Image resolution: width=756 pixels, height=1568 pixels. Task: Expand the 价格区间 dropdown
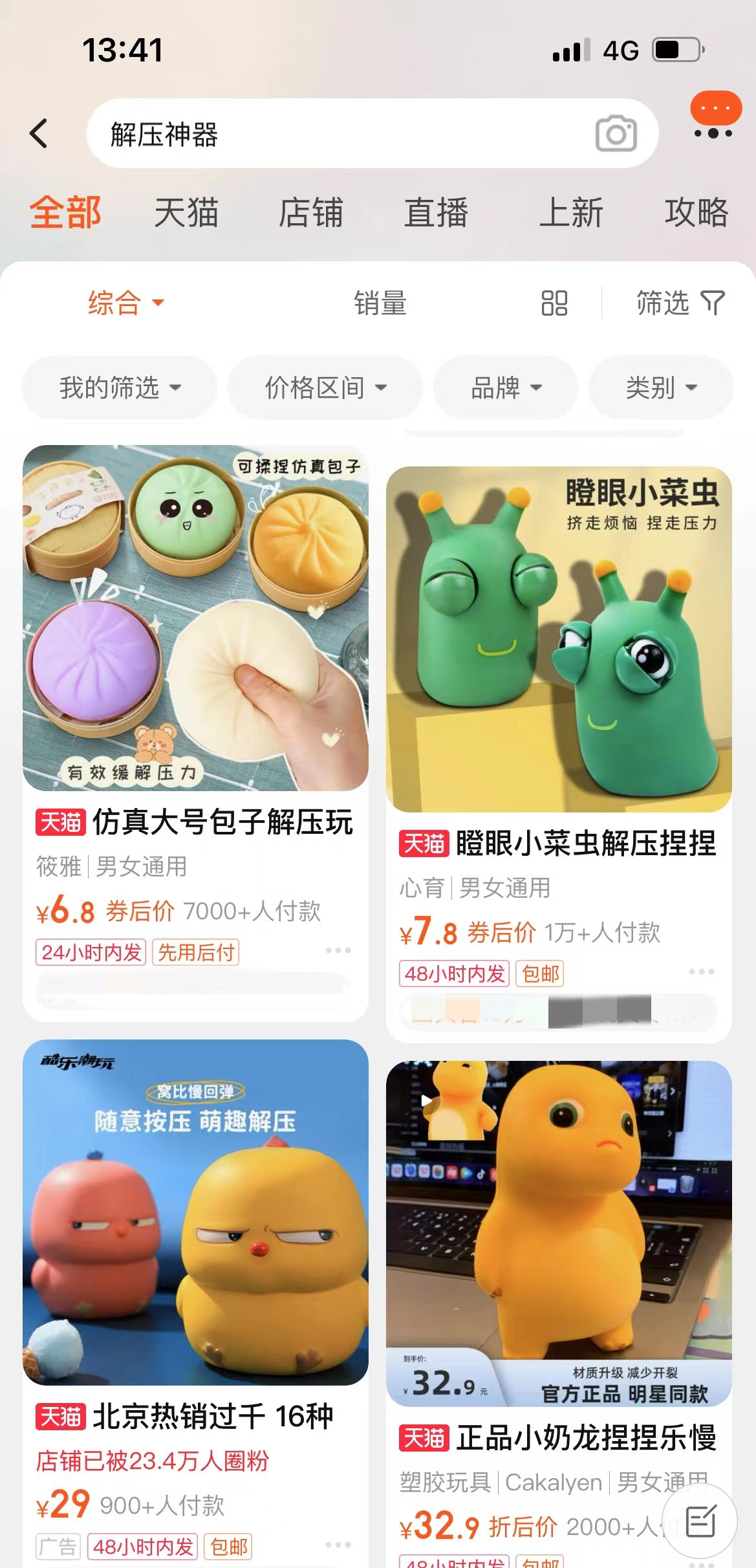click(x=325, y=388)
